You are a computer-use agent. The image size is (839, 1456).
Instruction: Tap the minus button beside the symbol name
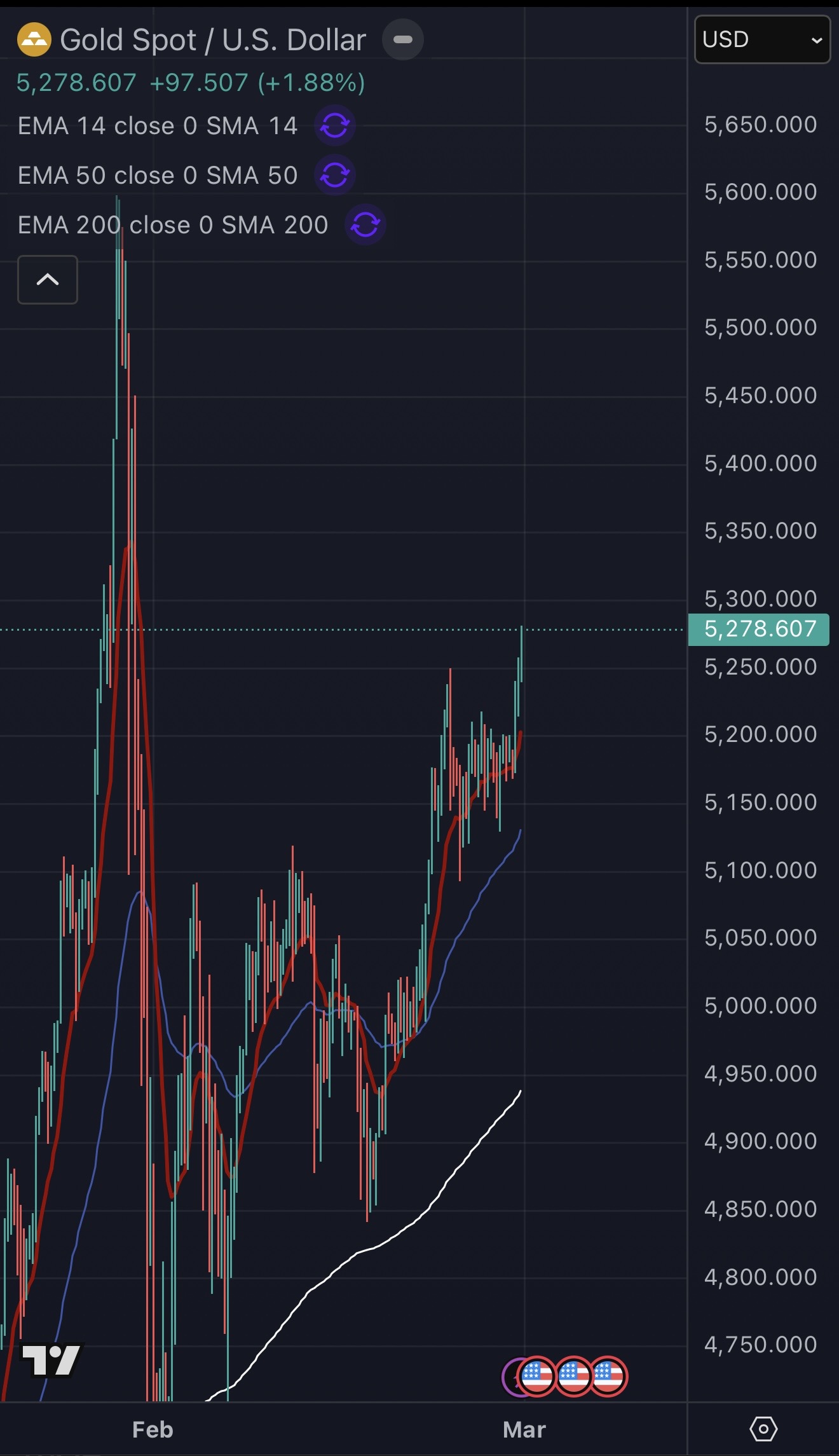coord(403,39)
